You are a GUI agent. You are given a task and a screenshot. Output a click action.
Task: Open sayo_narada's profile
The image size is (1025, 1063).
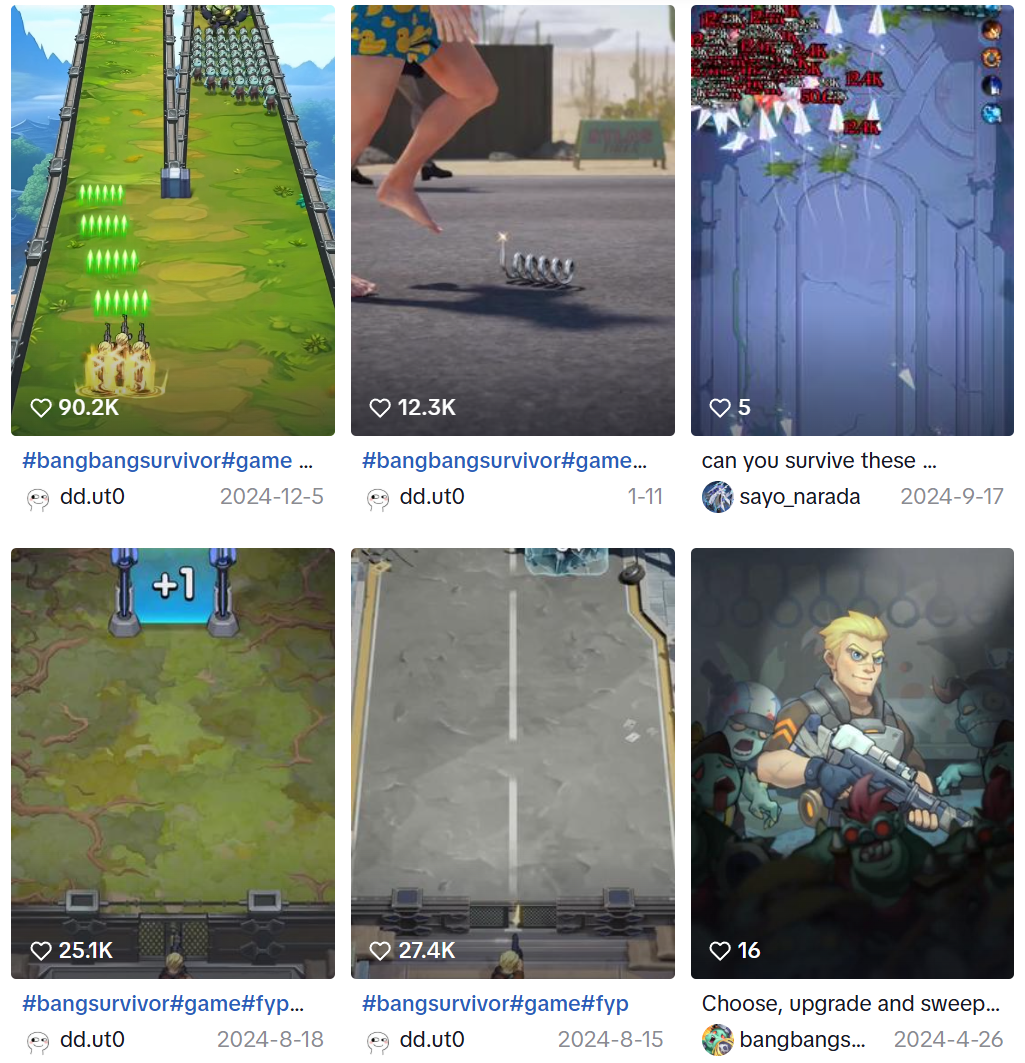click(x=799, y=497)
